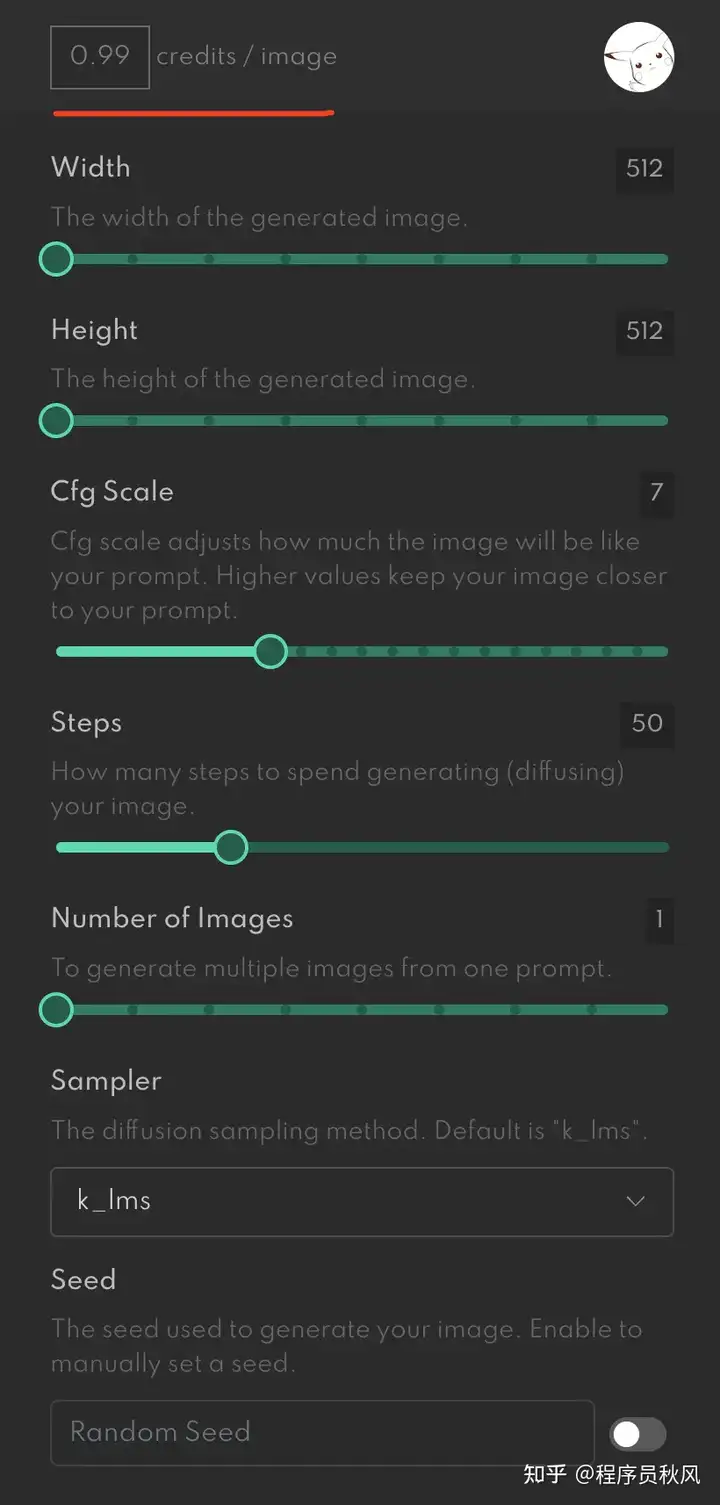Image resolution: width=720 pixels, height=1505 pixels.
Task: Open the k_lms sampler dropdown
Action: [x=362, y=1201]
